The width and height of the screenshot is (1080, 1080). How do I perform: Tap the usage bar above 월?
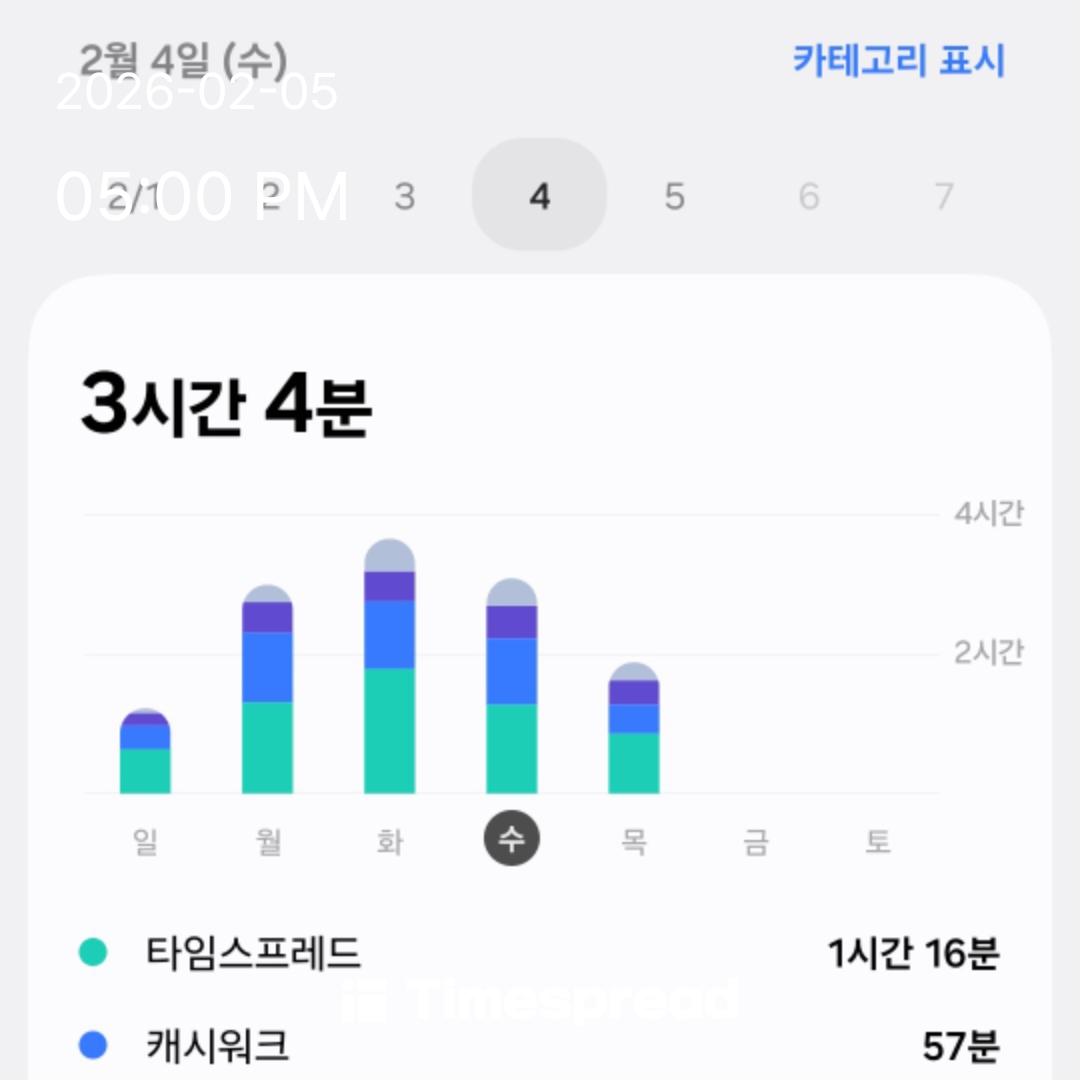point(267,692)
